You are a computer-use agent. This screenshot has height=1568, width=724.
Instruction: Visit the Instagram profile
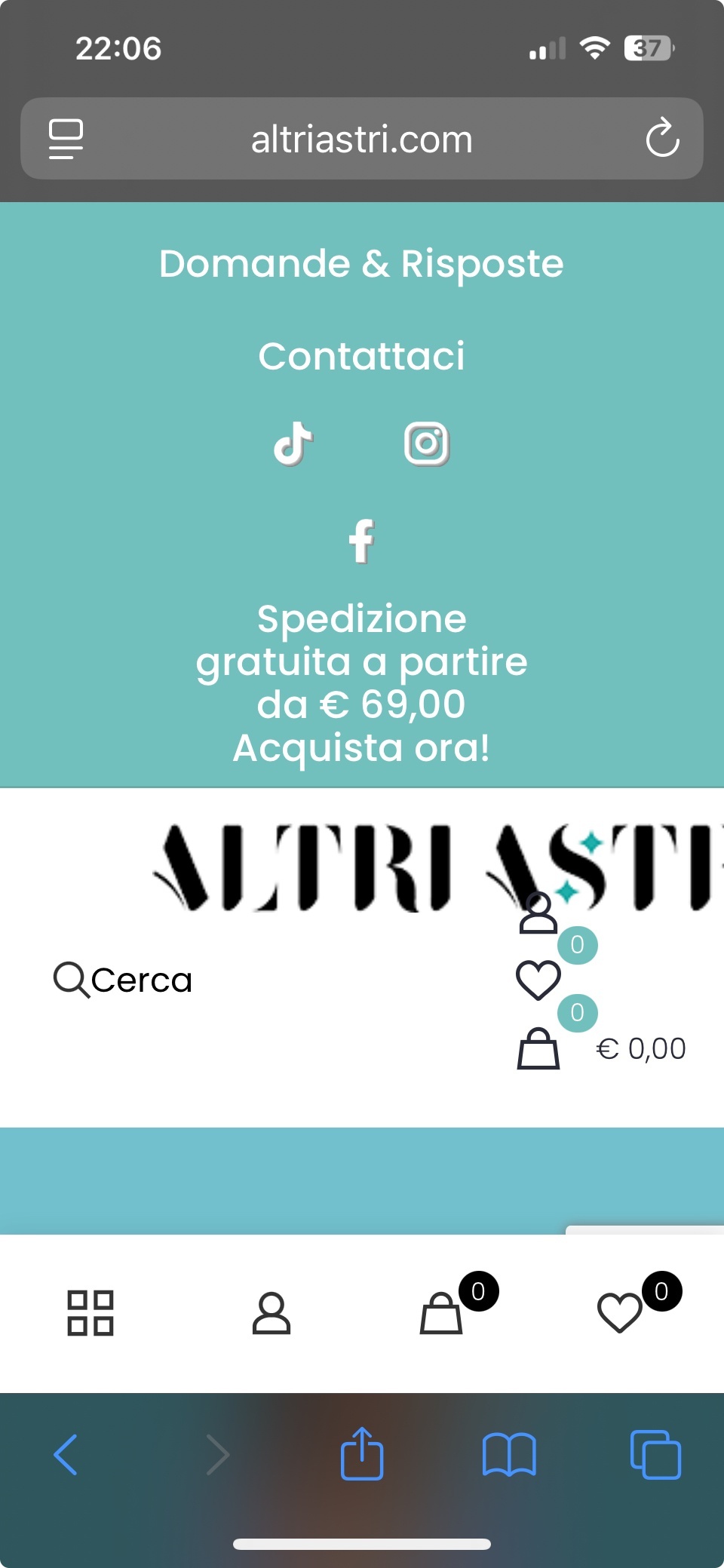[x=427, y=443]
